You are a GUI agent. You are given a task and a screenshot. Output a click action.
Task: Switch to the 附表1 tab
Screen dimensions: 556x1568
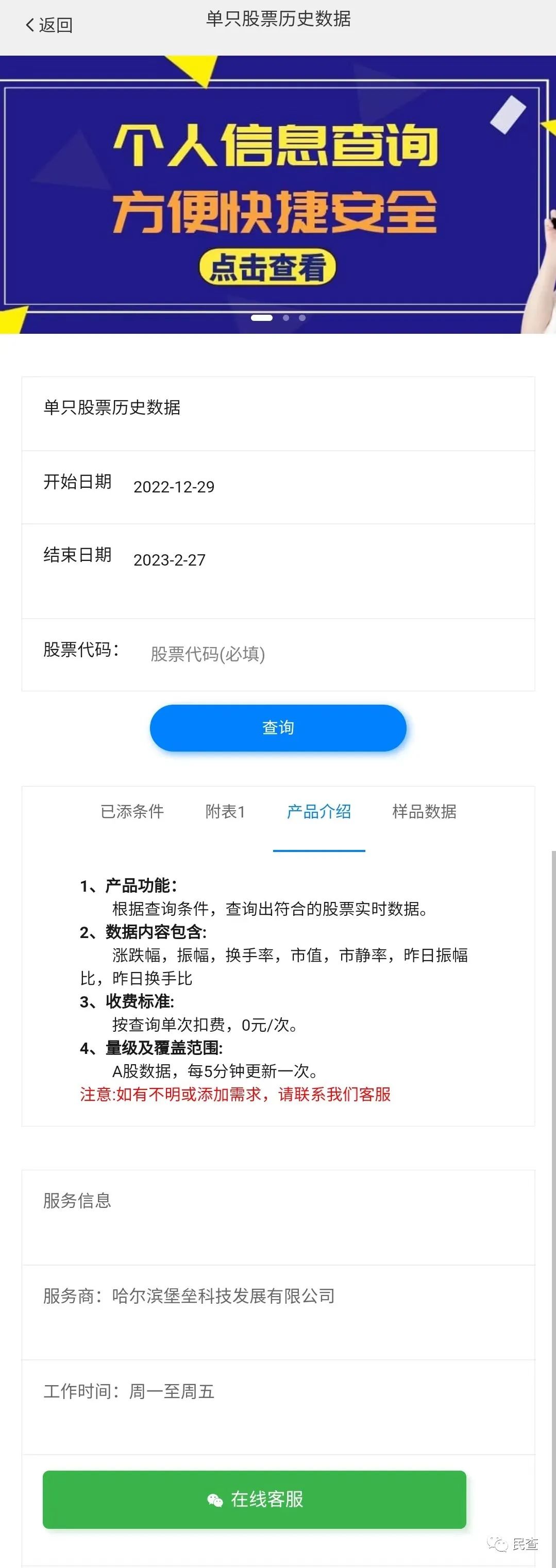224,811
